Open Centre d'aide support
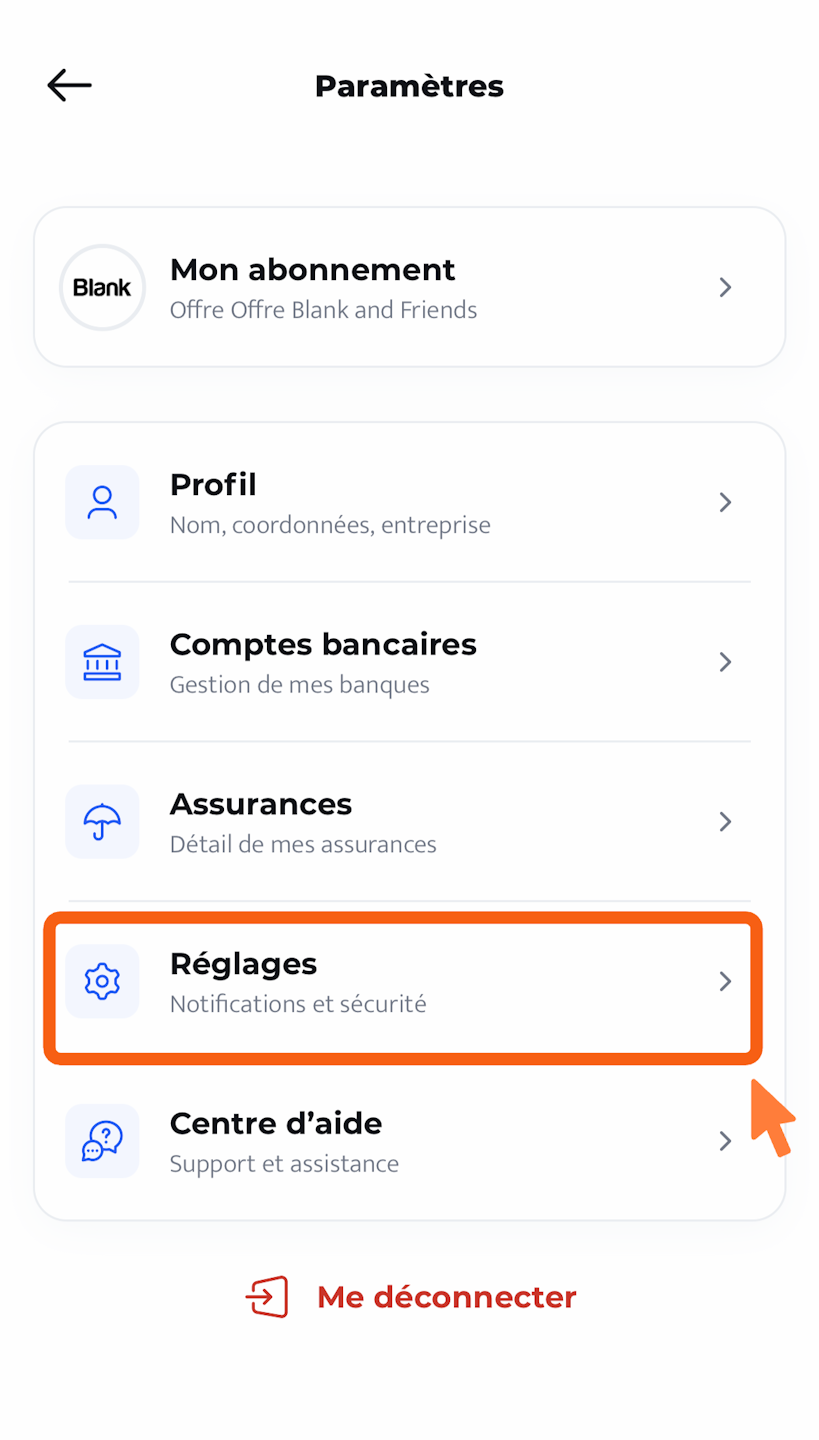Image resolution: width=819 pixels, height=1440 pixels. [409, 1142]
